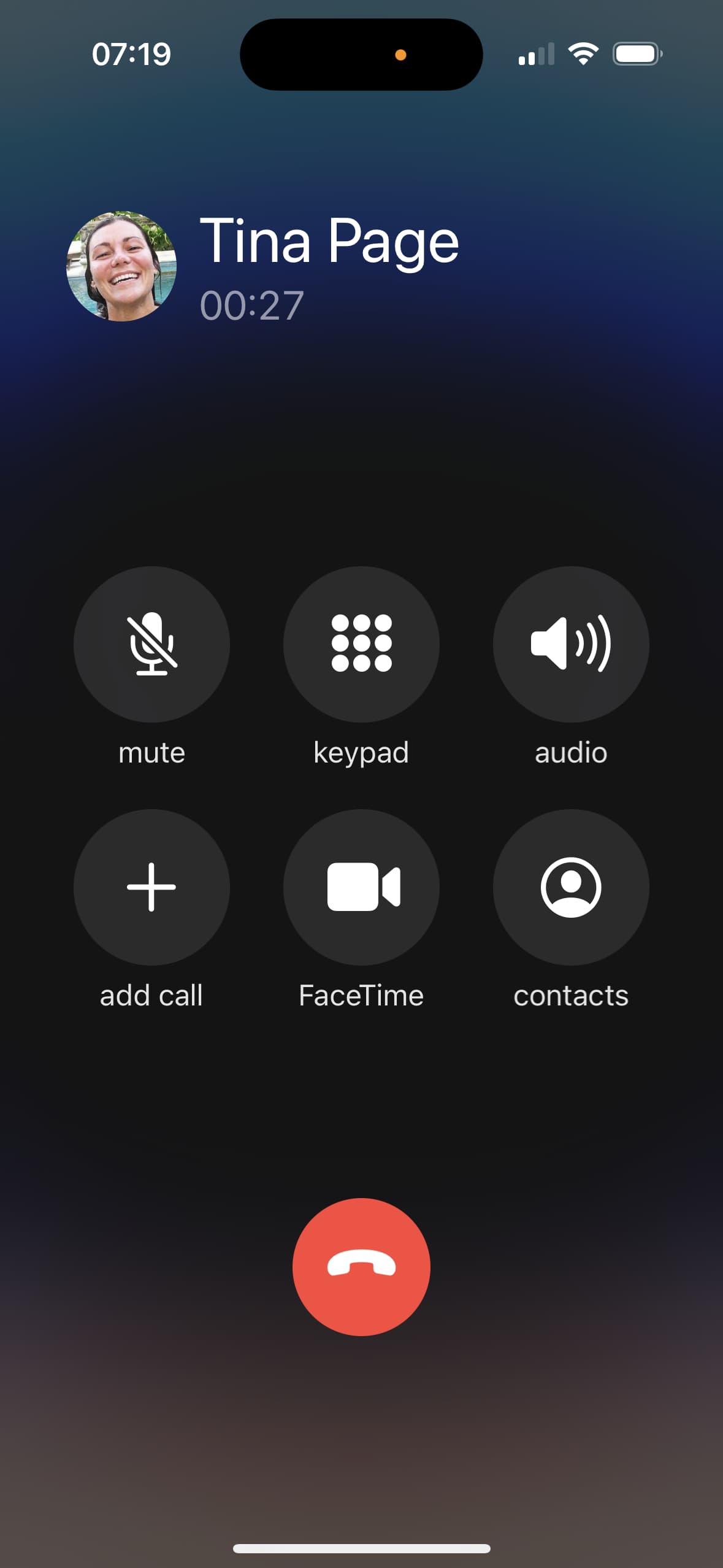This screenshot has width=723, height=1568.
Task: Open the keypad during the call
Action: [361, 644]
